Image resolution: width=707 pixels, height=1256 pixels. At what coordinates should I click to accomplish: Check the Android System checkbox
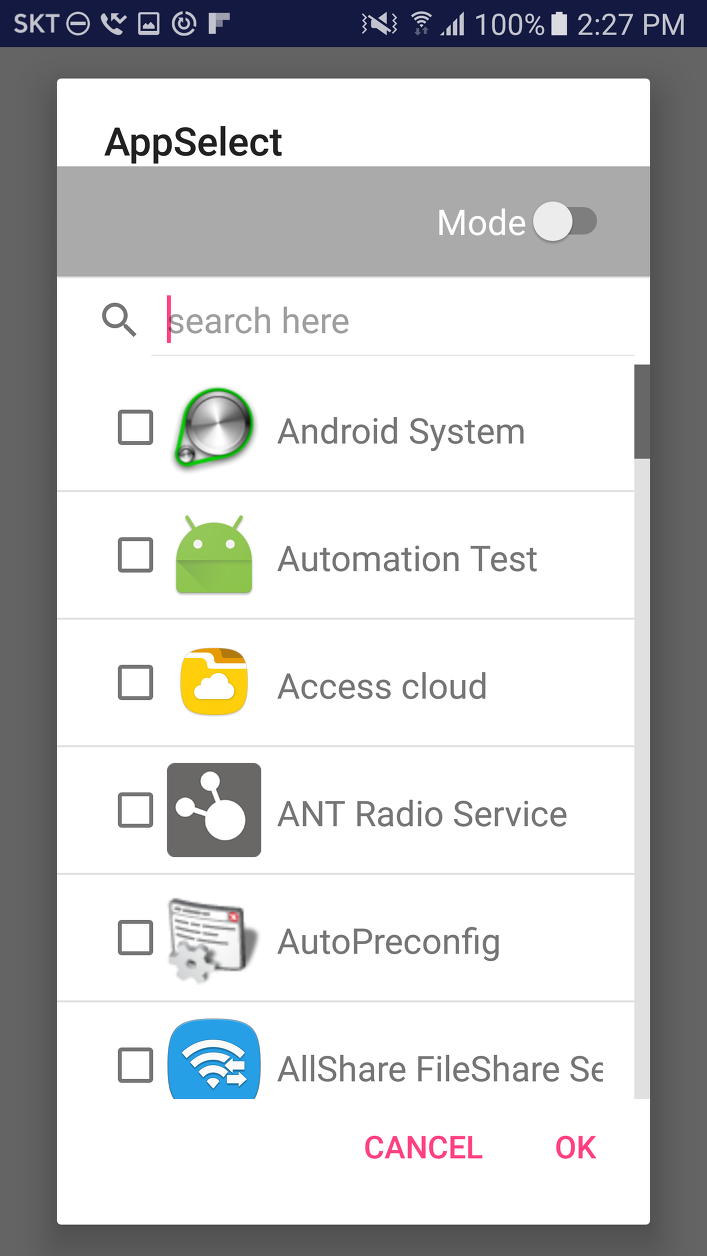click(x=136, y=428)
